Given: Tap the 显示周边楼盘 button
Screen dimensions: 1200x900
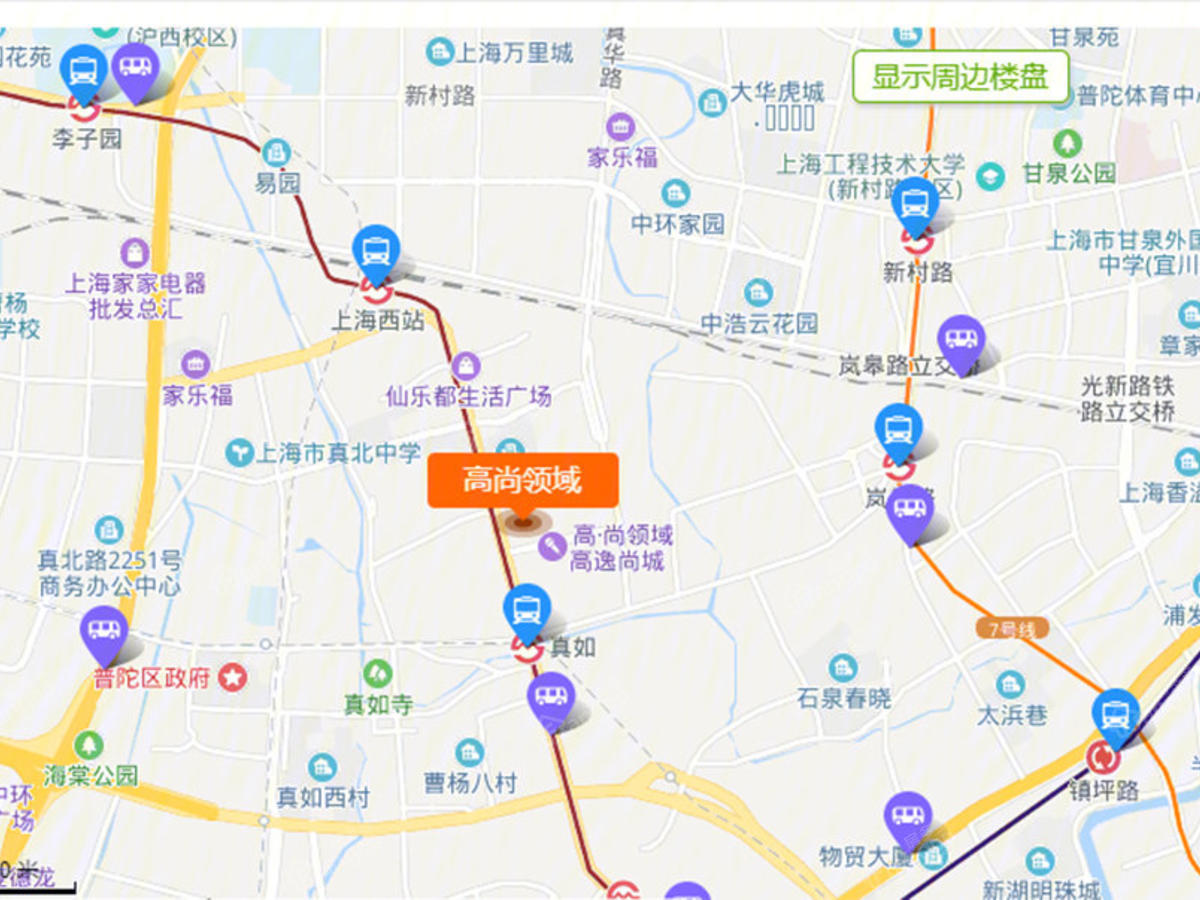Looking at the screenshot, I should point(960,77).
